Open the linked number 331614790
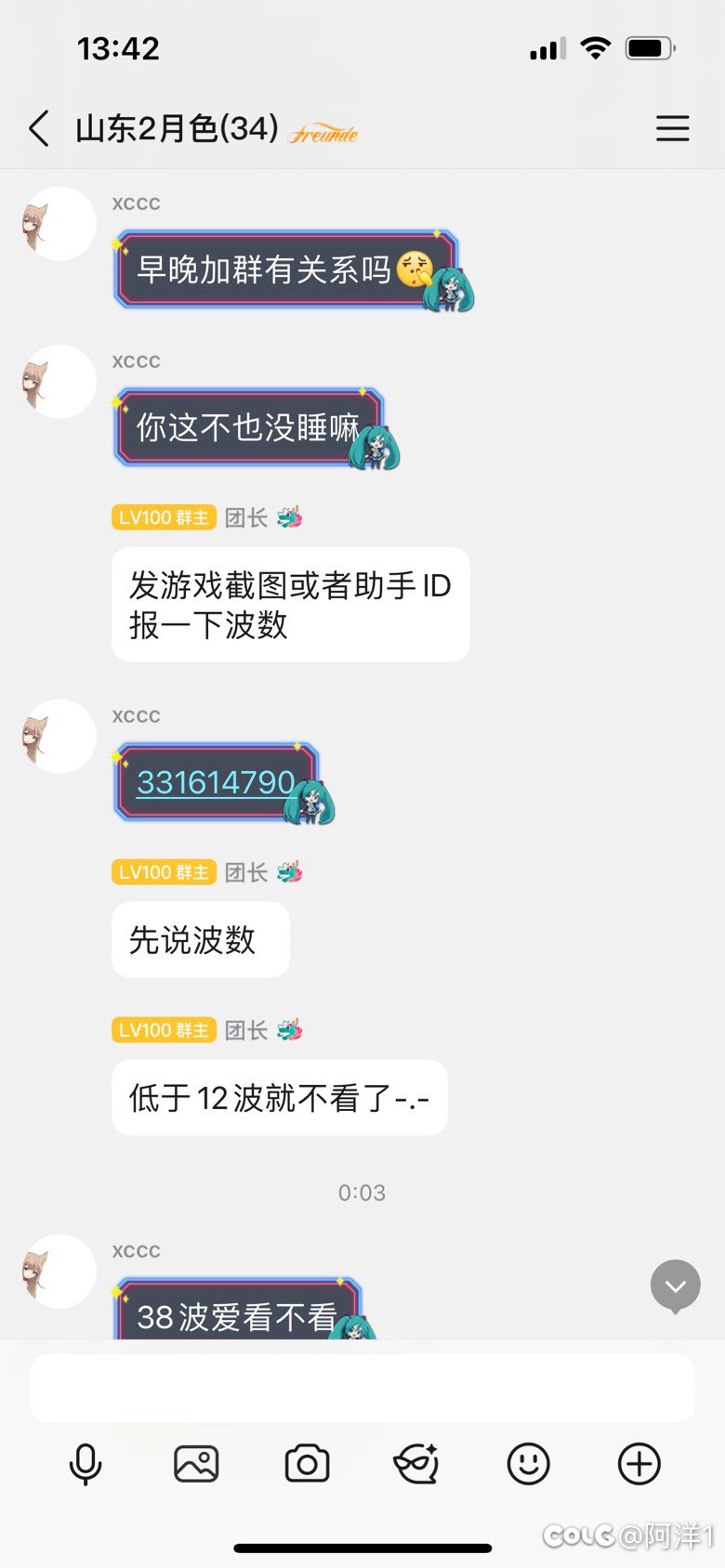Image resolution: width=725 pixels, height=1568 pixels. click(x=216, y=783)
